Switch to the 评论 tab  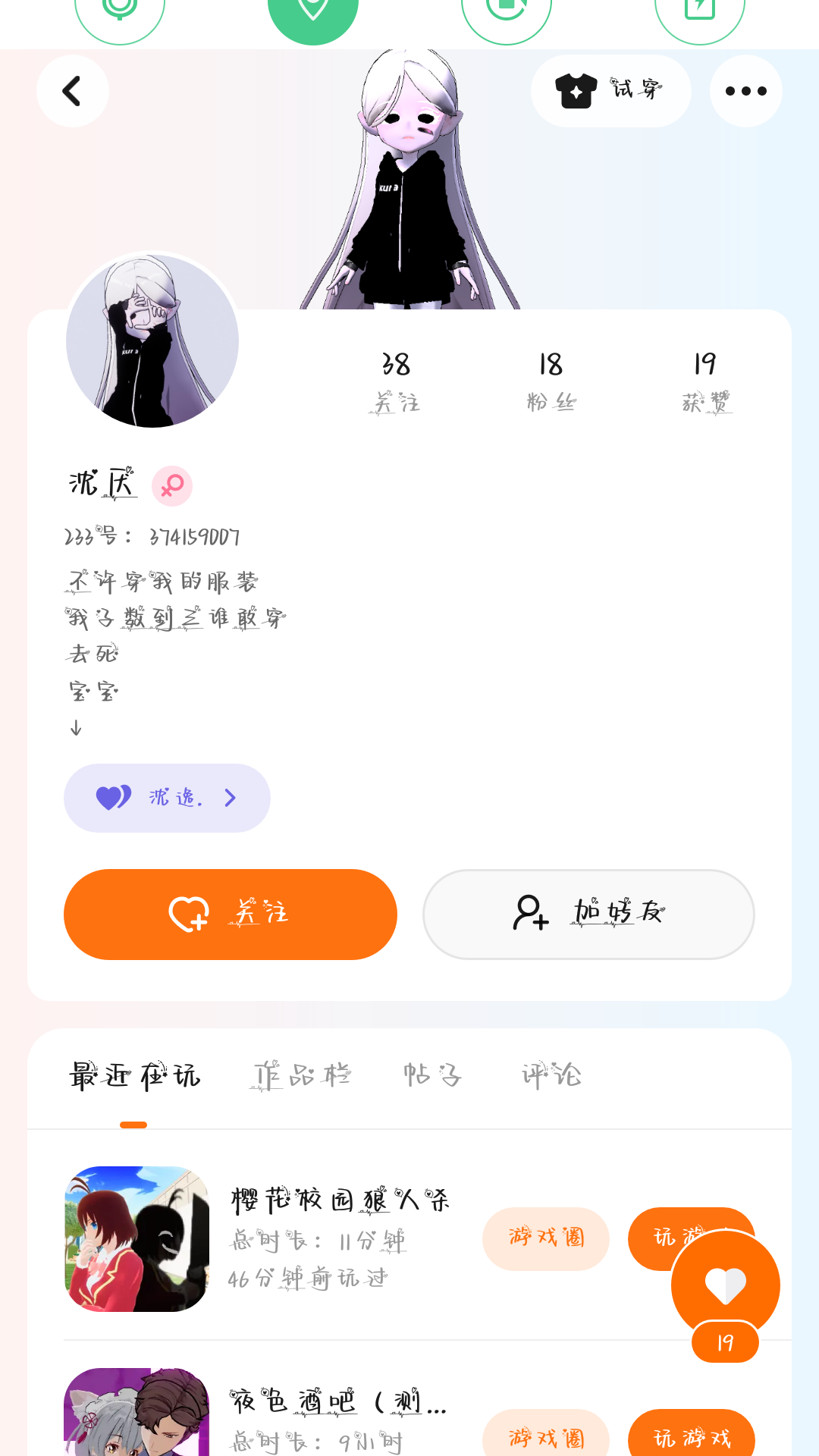[551, 1076]
